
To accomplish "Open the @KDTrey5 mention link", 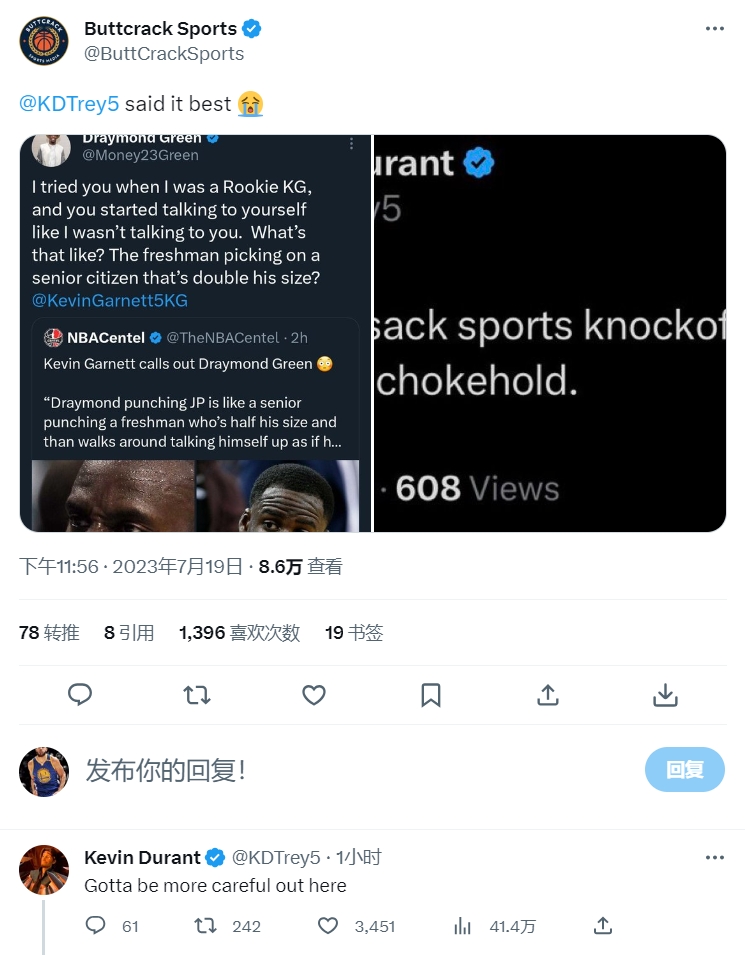I will 69,103.
